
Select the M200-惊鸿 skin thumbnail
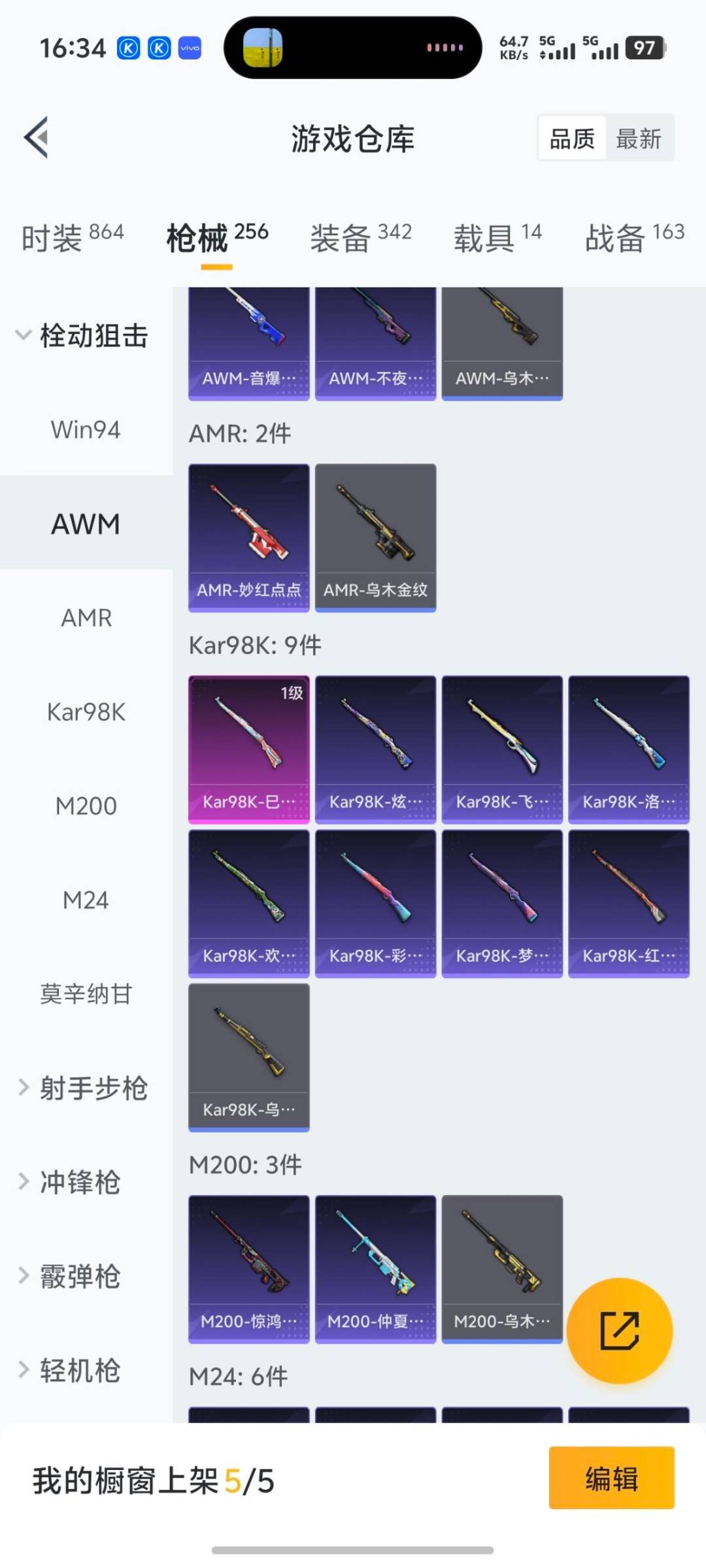(248, 1267)
